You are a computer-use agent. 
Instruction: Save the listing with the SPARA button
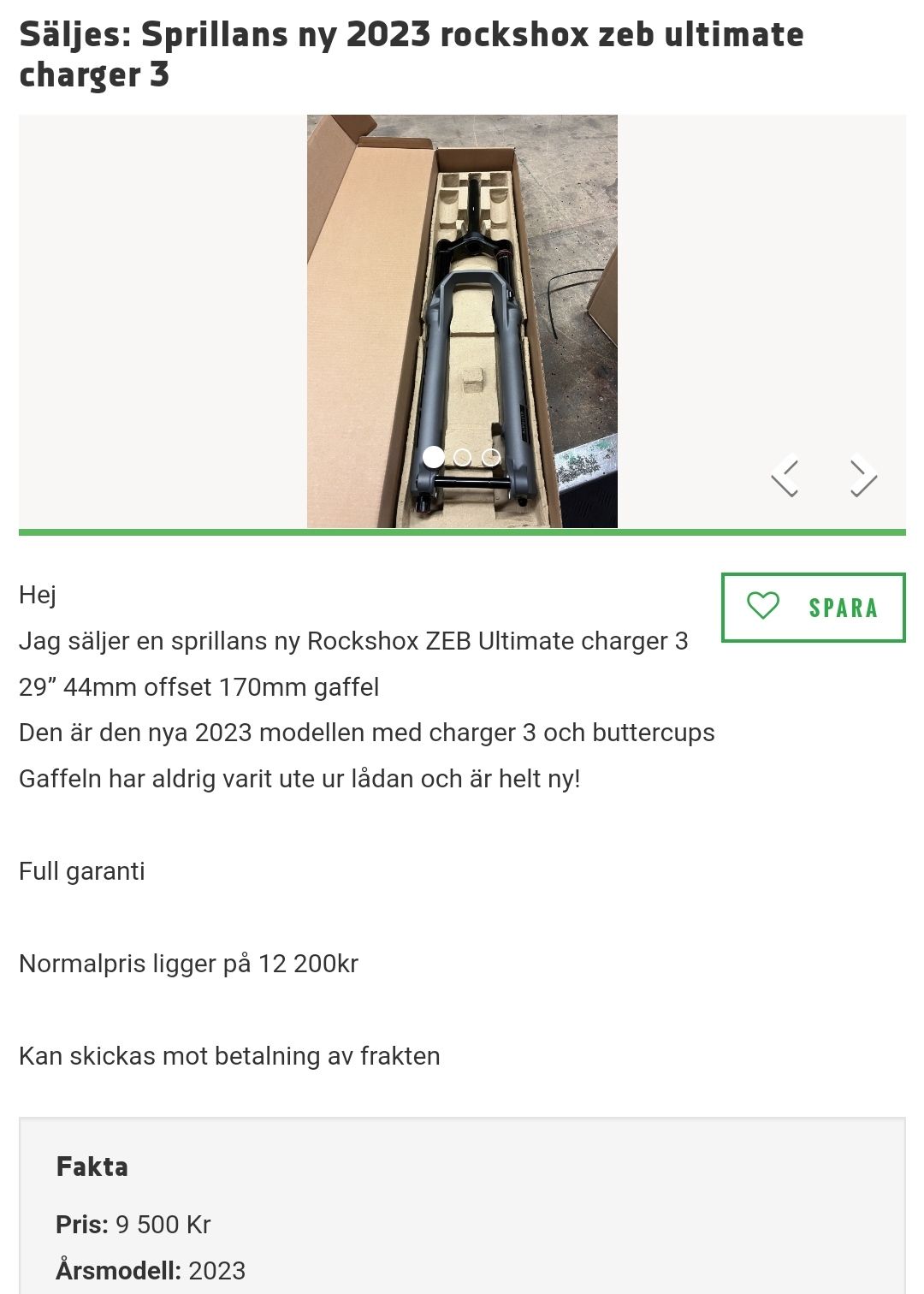click(x=813, y=607)
